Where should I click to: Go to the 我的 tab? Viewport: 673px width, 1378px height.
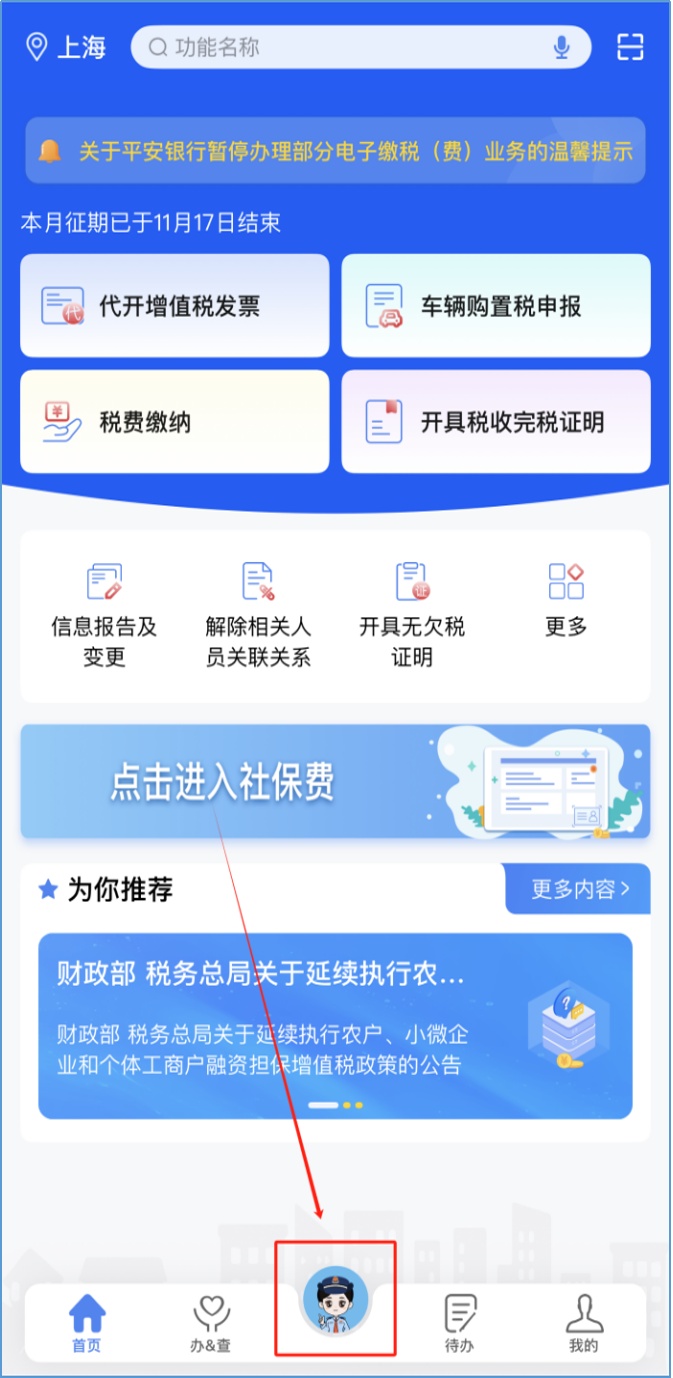[x=584, y=1323]
